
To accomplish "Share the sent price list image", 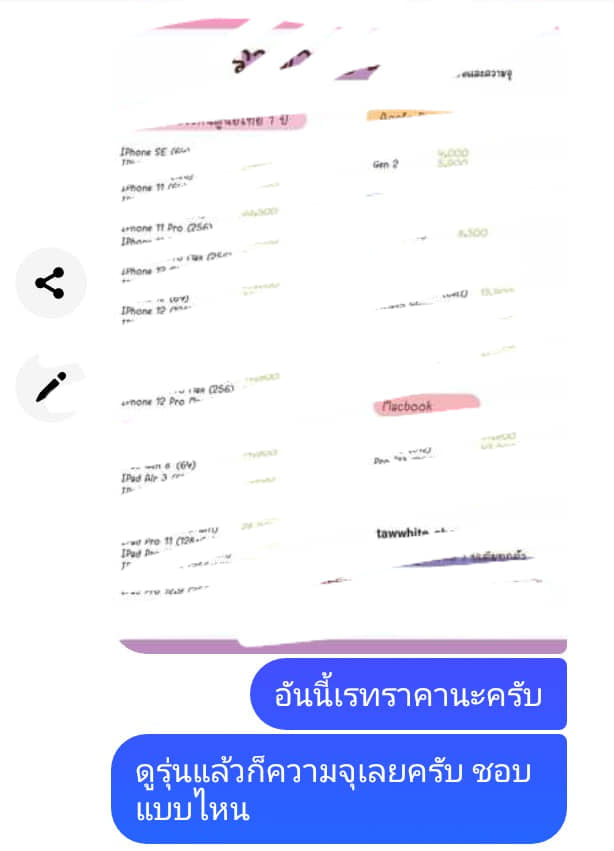I will point(51,283).
